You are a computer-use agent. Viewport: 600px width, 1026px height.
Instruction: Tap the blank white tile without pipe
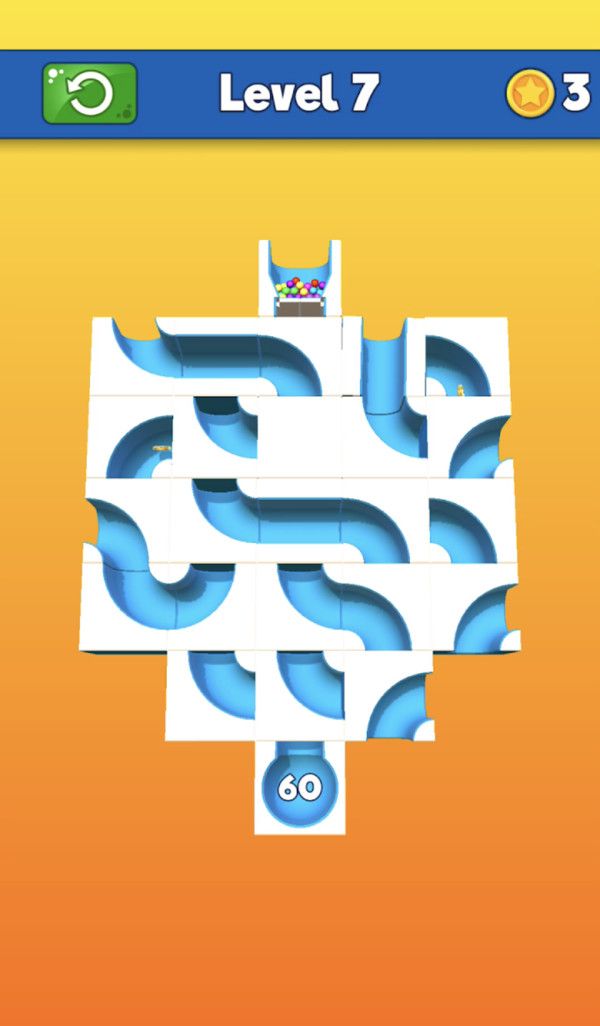300,437
